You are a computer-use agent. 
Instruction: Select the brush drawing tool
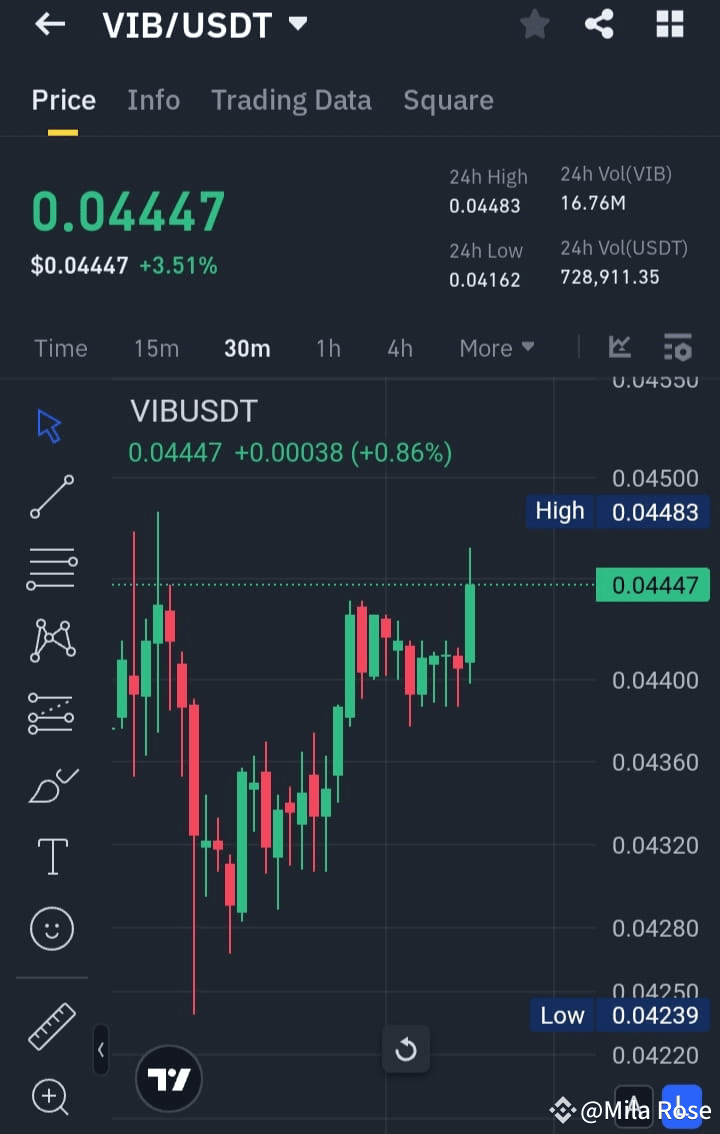tap(48, 784)
